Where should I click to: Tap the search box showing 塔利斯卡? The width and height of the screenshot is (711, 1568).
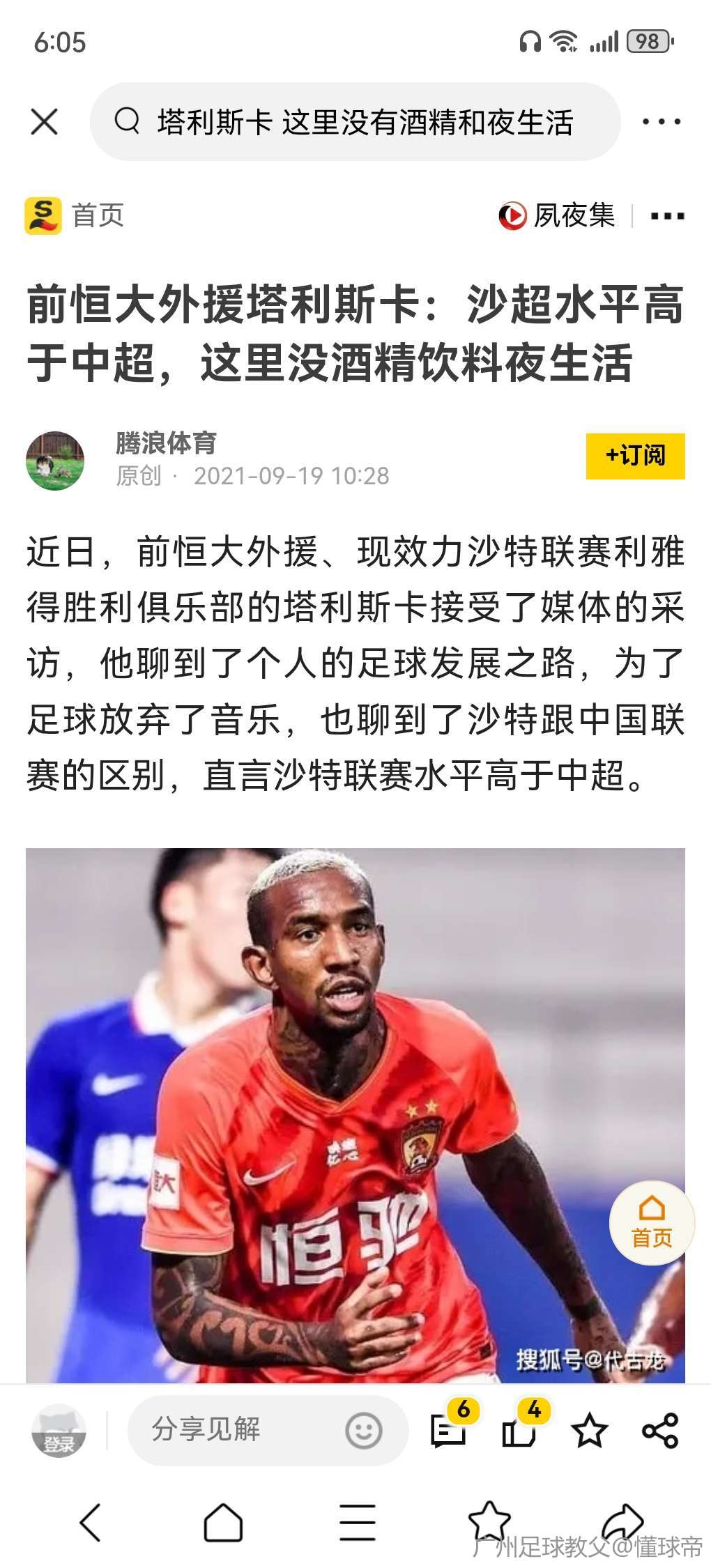pos(355,122)
